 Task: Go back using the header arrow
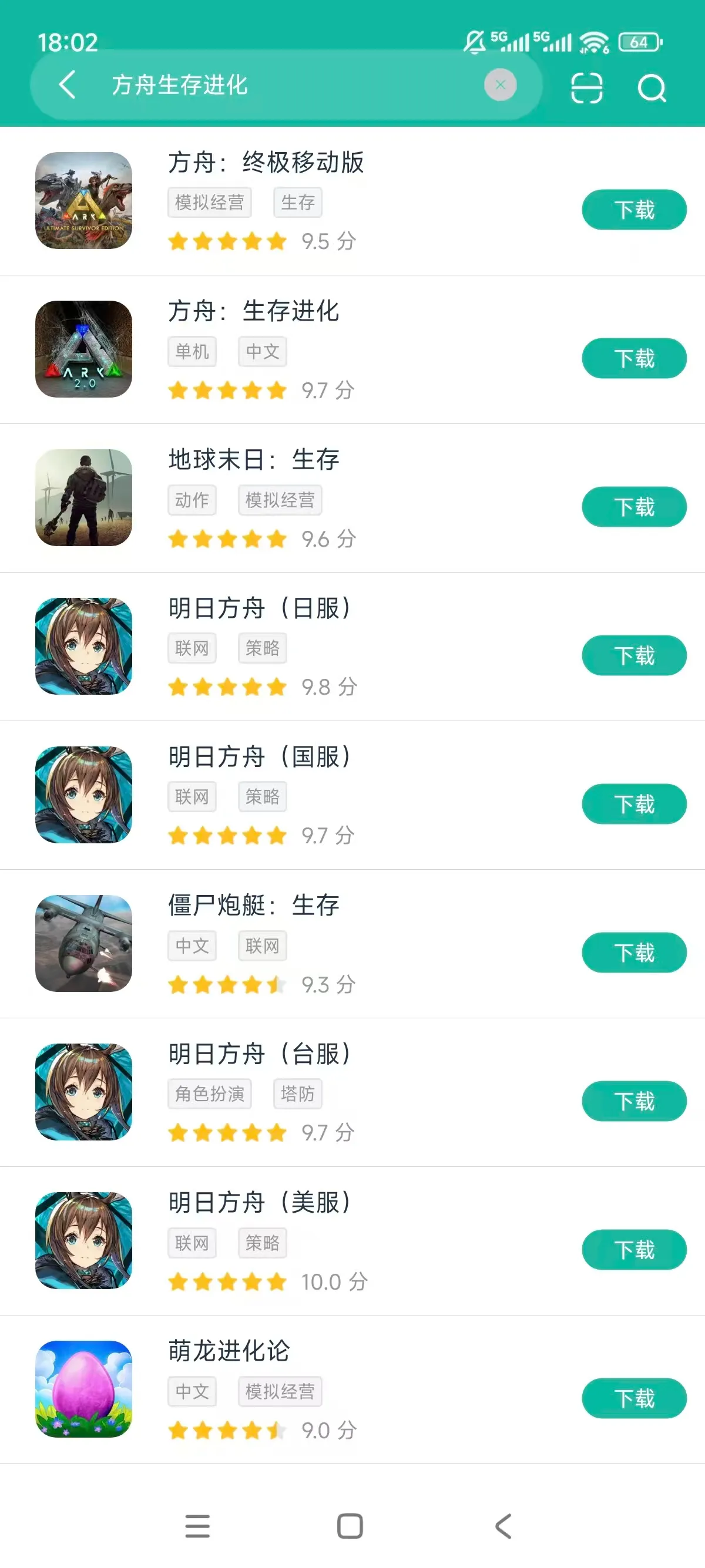coord(68,85)
